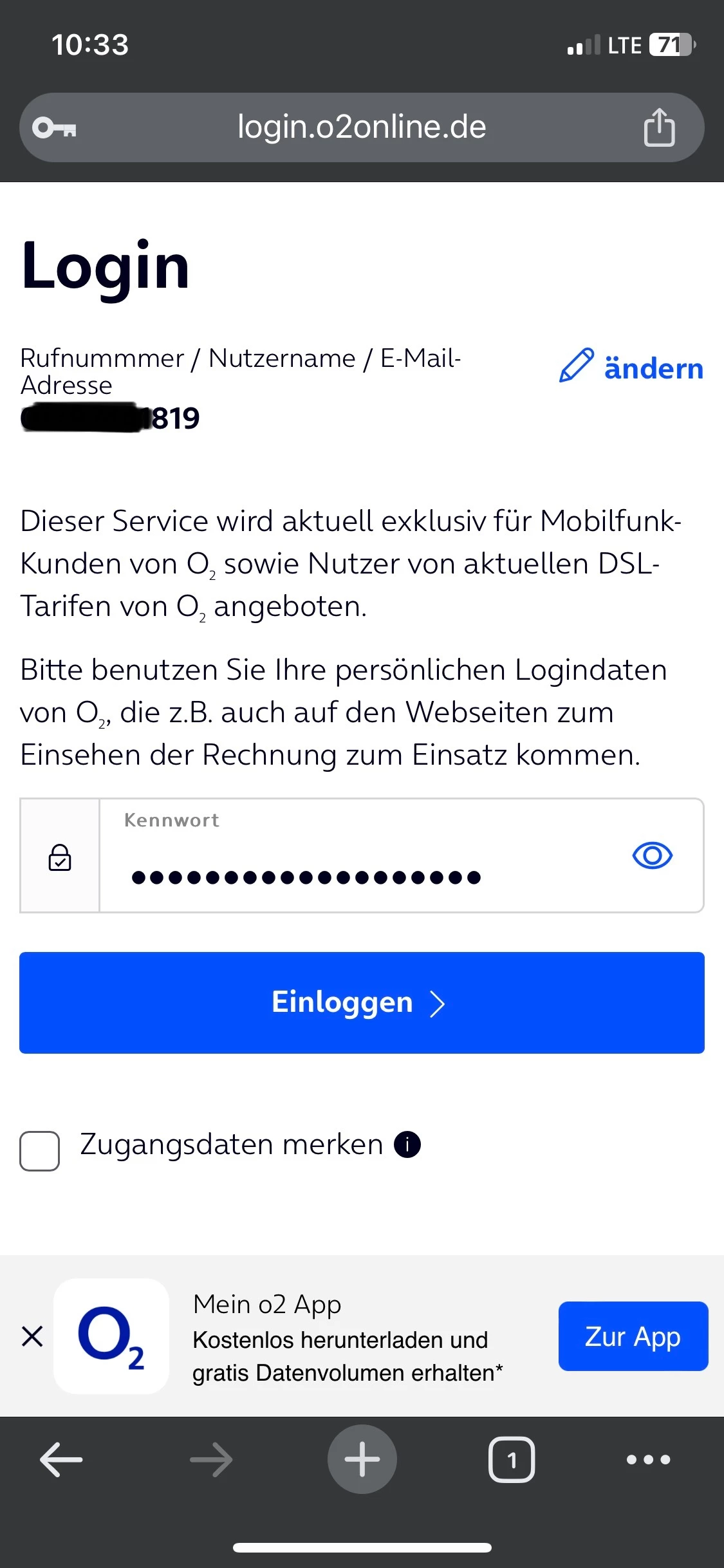The image size is (724, 1568).
Task: Reveal the password with the eye icon
Action: pyautogui.click(x=652, y=855)
